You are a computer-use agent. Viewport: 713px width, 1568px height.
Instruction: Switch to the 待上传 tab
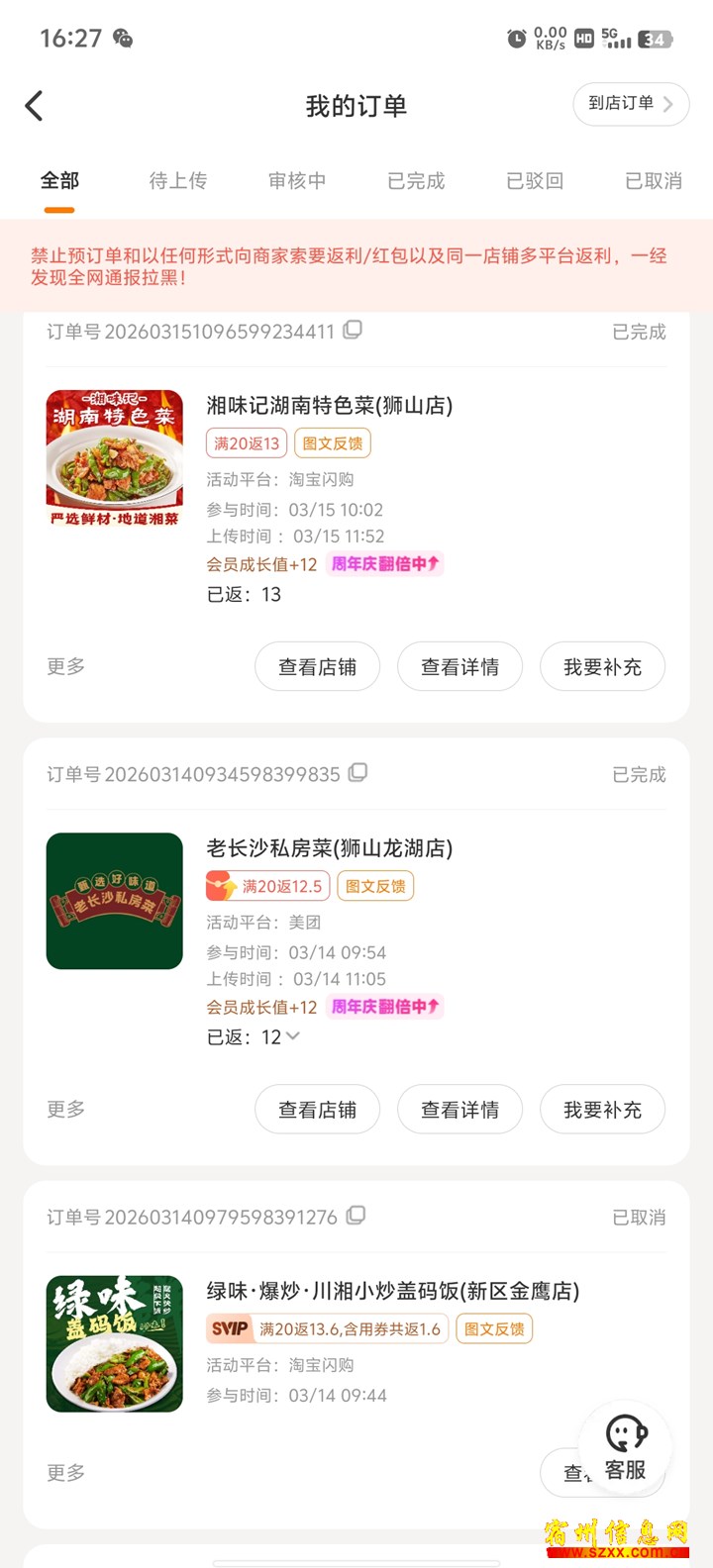(x=178, y=181)
